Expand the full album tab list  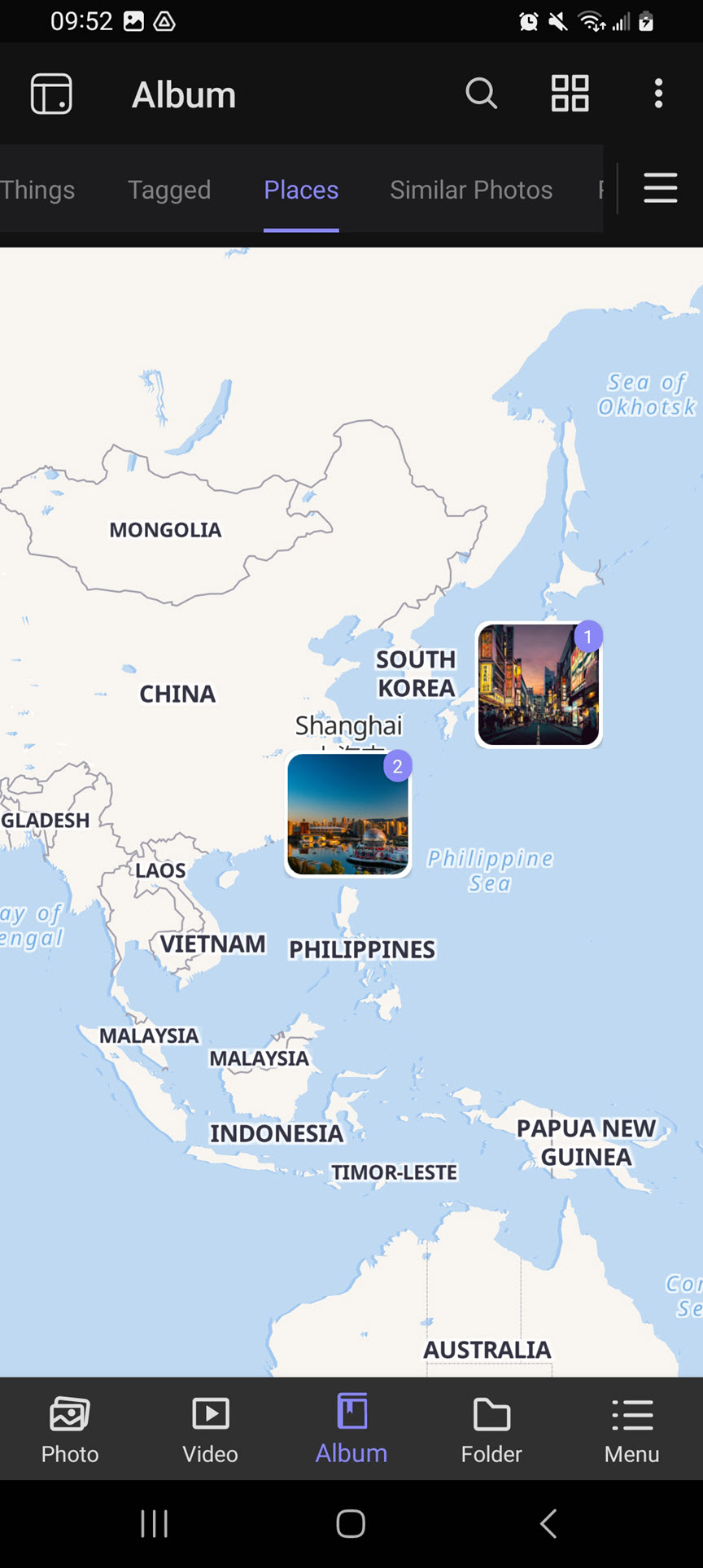coord(660,188)
